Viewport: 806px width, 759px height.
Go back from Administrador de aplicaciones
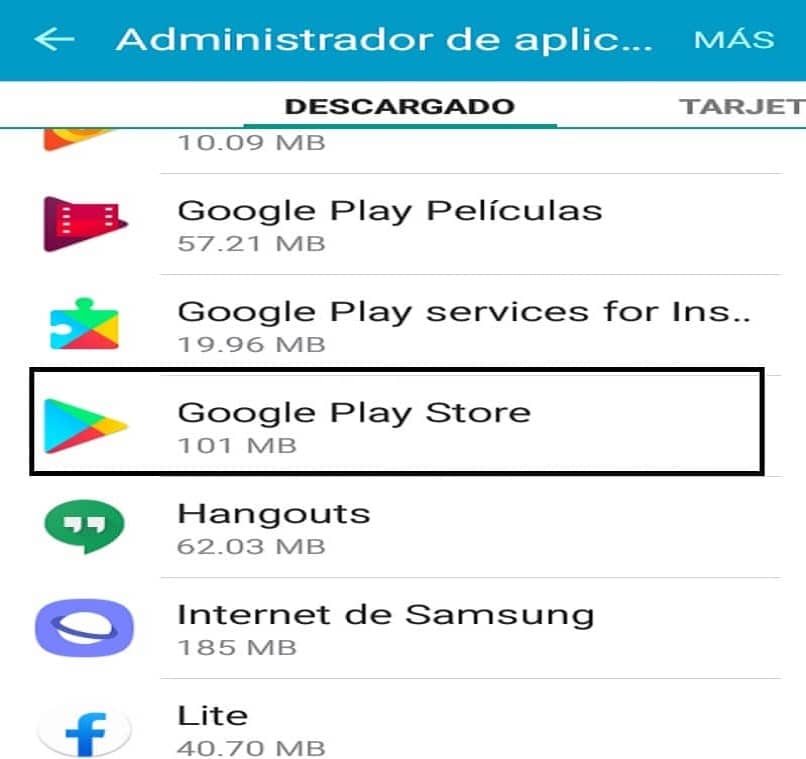pos(55,39)
